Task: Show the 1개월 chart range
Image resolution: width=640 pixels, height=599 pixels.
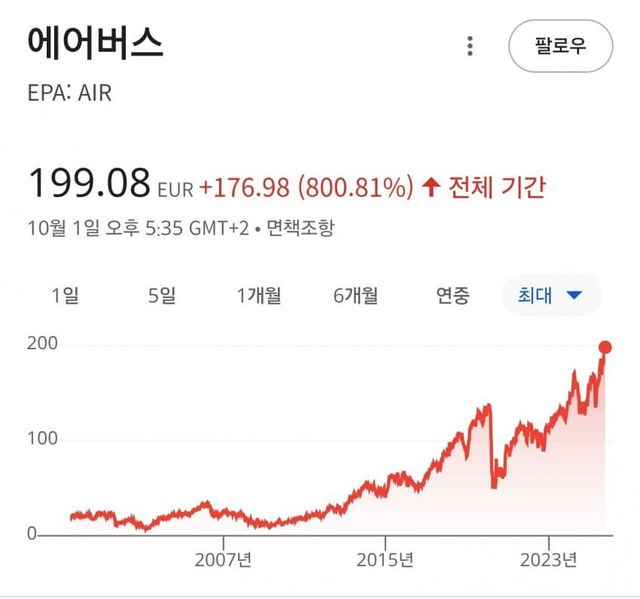Action: coord(258,295)
